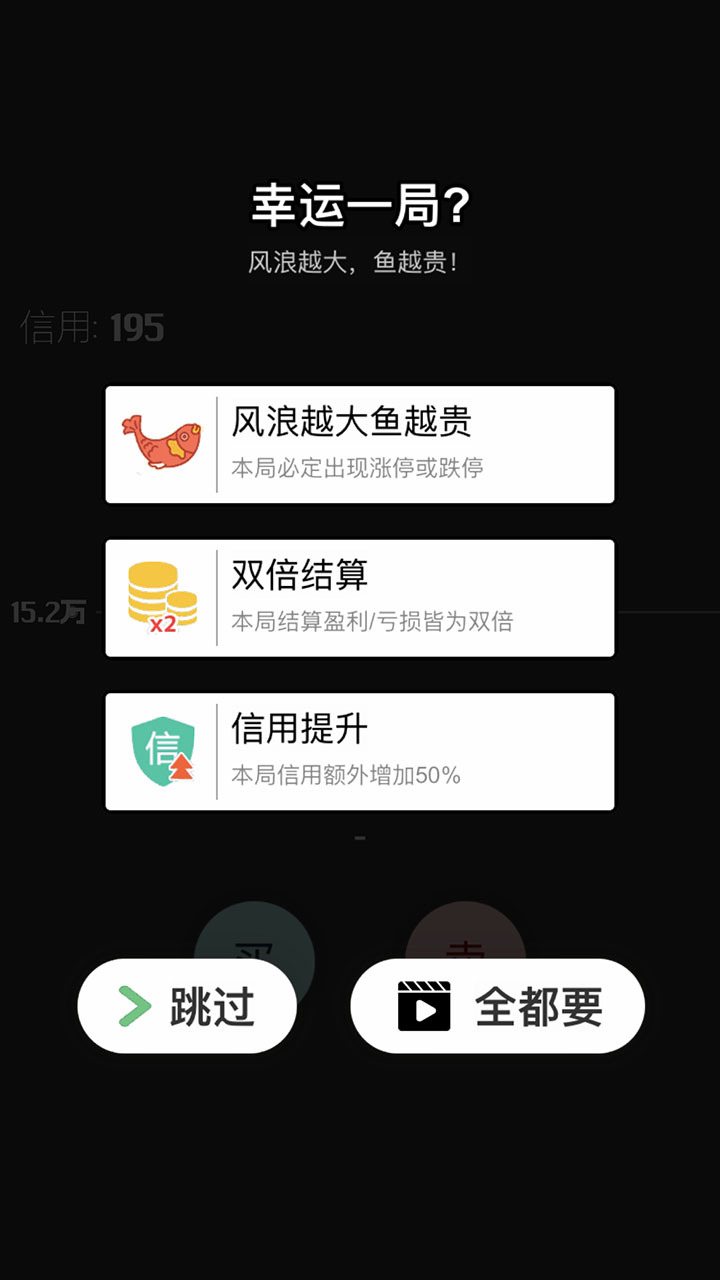This screenshot has width=720, height=1280.
Task: Click the green arrow icon on 跳过
Action: pos(135,1006)
